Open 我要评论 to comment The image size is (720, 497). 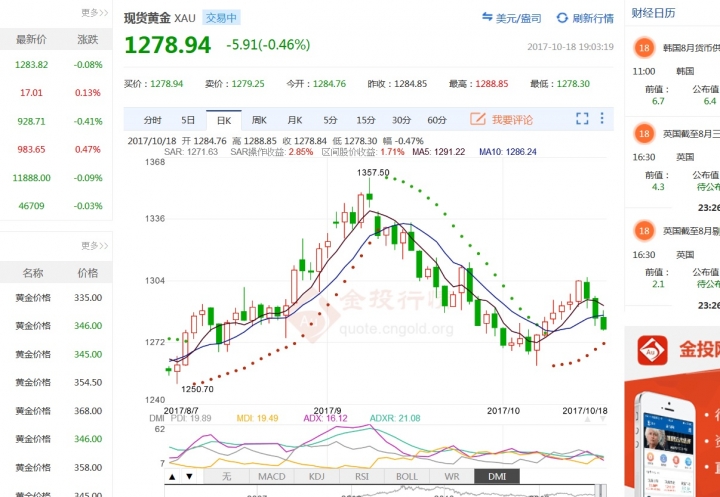[502, 120]
